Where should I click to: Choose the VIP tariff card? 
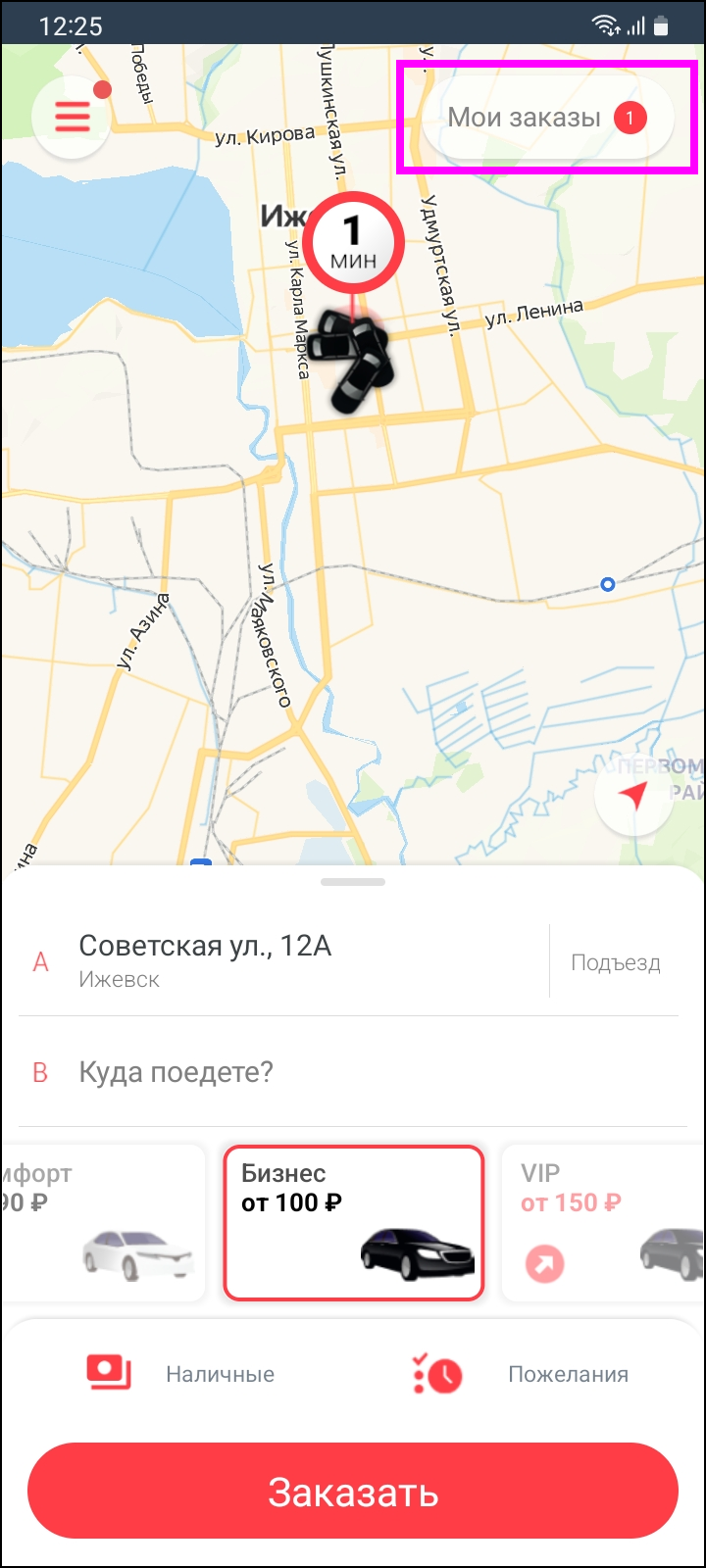tap(602, 1223)
